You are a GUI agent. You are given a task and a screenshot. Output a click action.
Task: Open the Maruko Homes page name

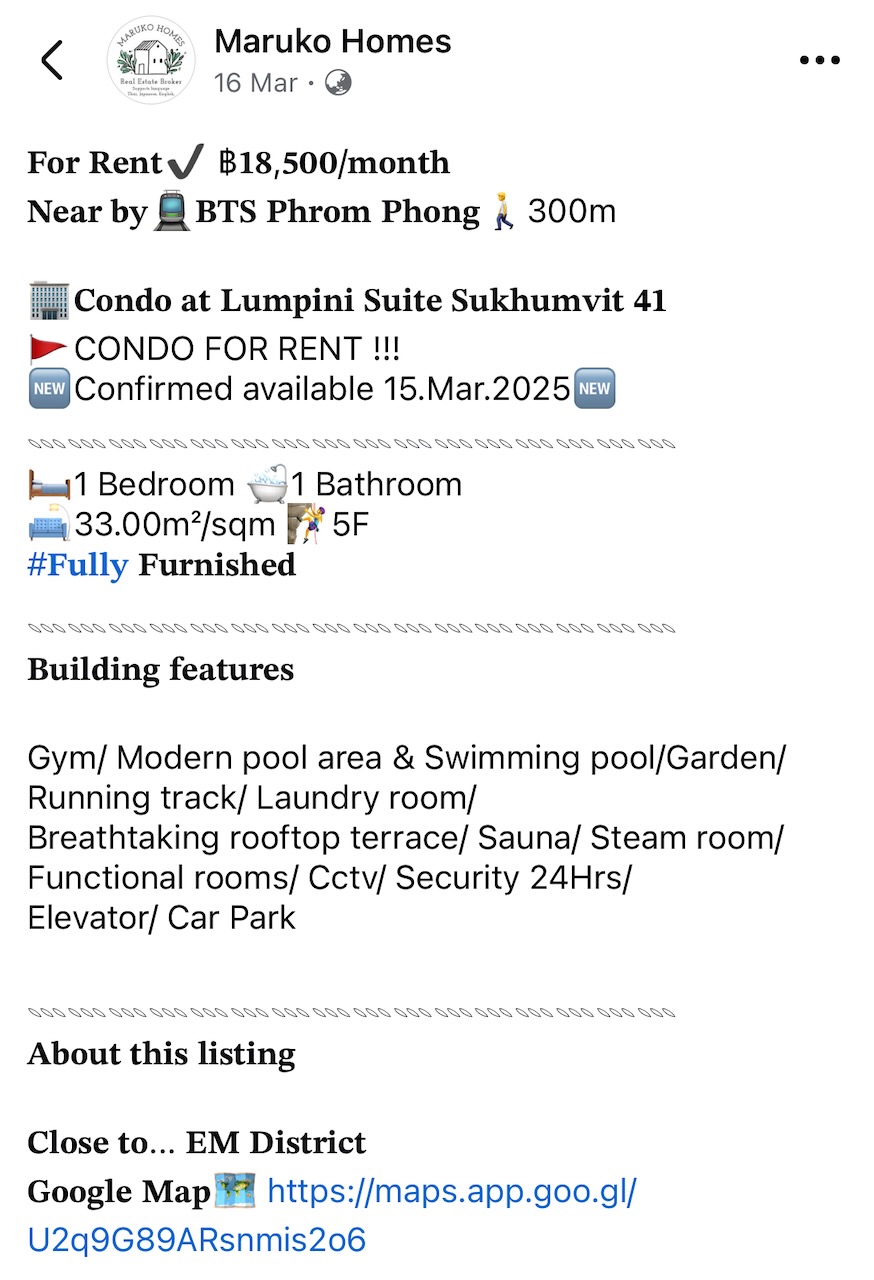click(332, 42)
